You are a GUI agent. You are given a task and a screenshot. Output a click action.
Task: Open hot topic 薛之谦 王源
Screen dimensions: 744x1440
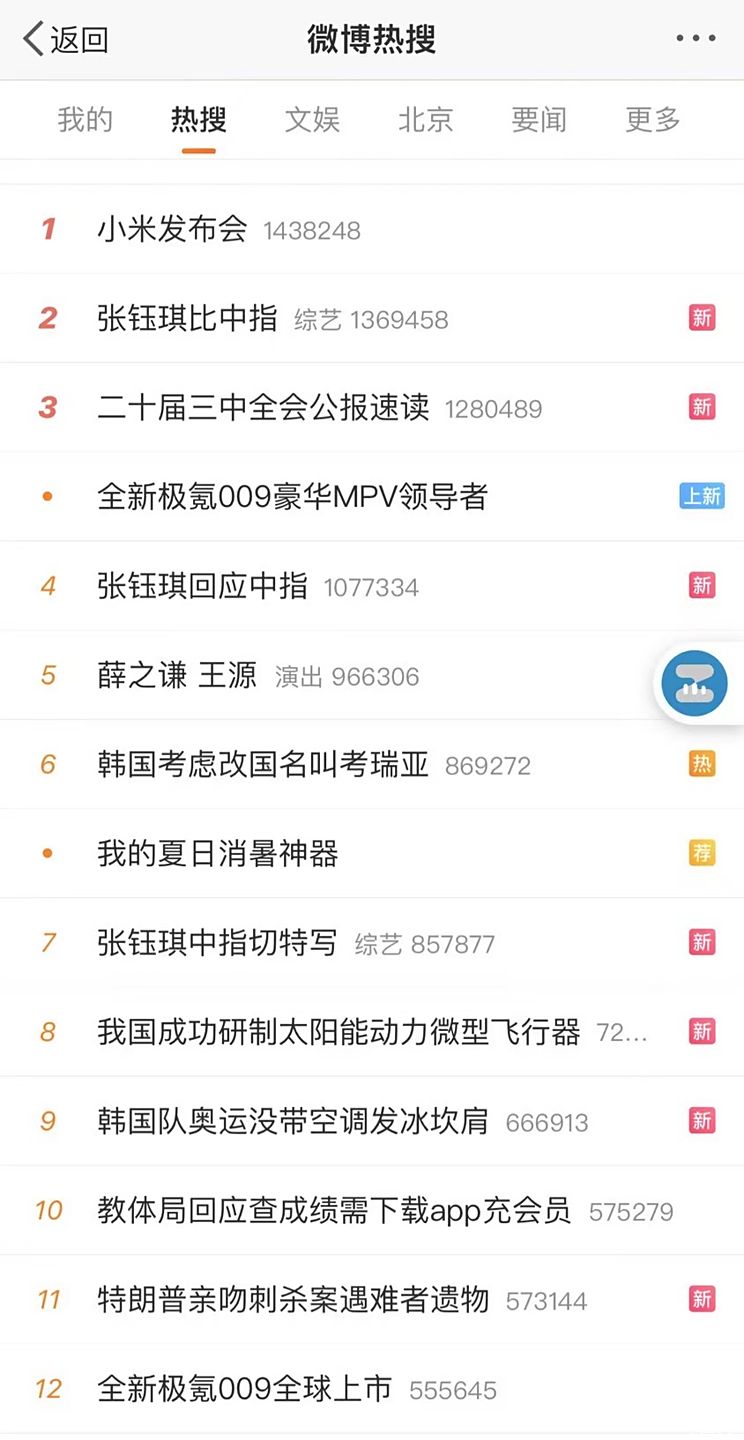click(372, 675)
